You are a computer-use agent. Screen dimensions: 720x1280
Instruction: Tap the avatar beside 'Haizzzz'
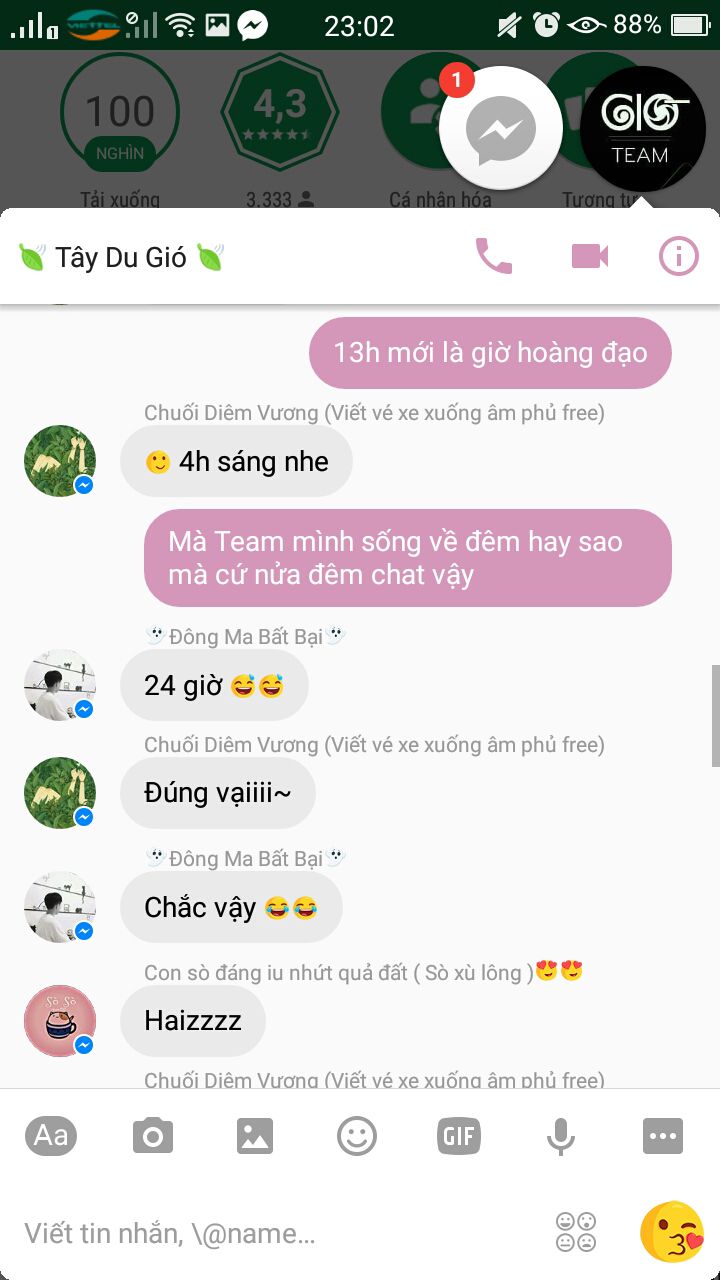[60, 1021]
